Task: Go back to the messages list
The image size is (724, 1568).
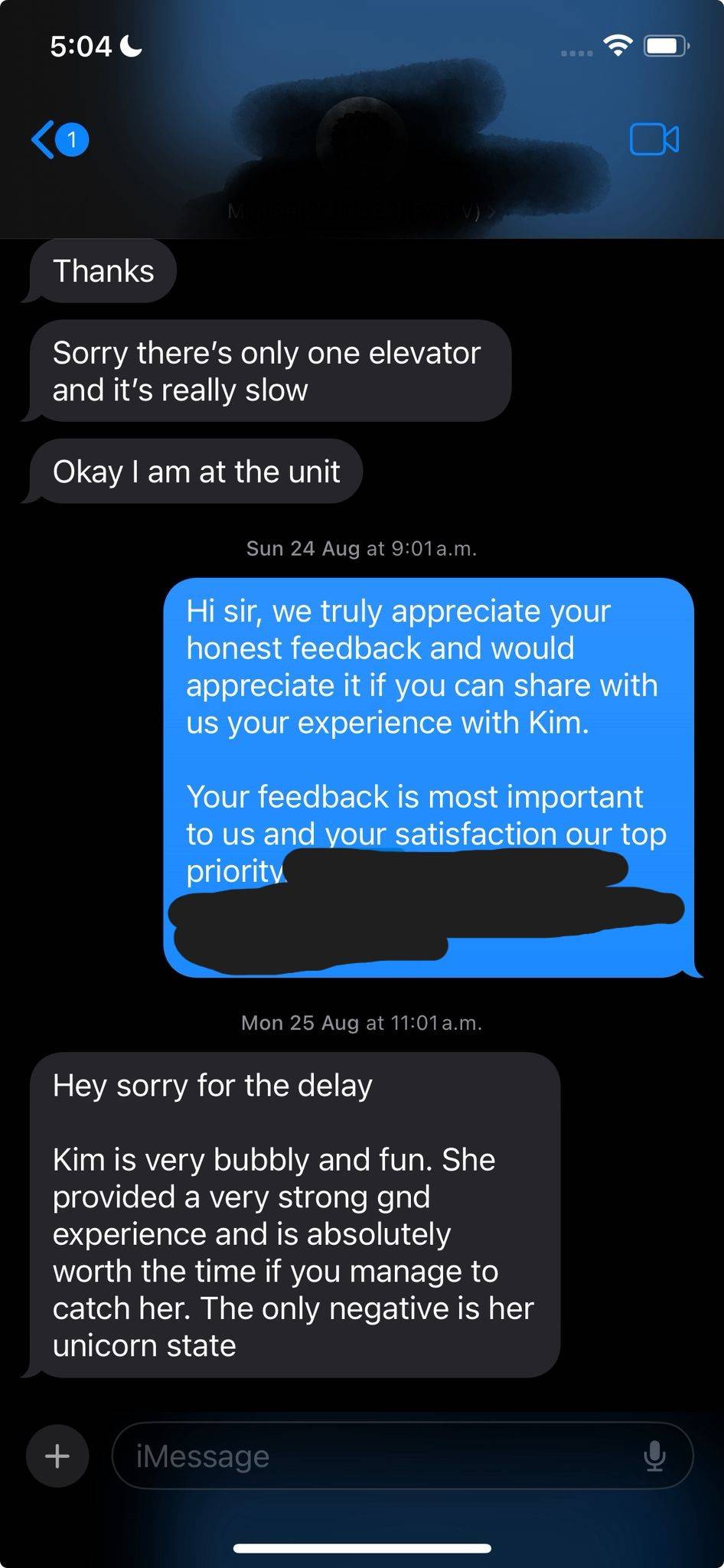Action: 60,139
